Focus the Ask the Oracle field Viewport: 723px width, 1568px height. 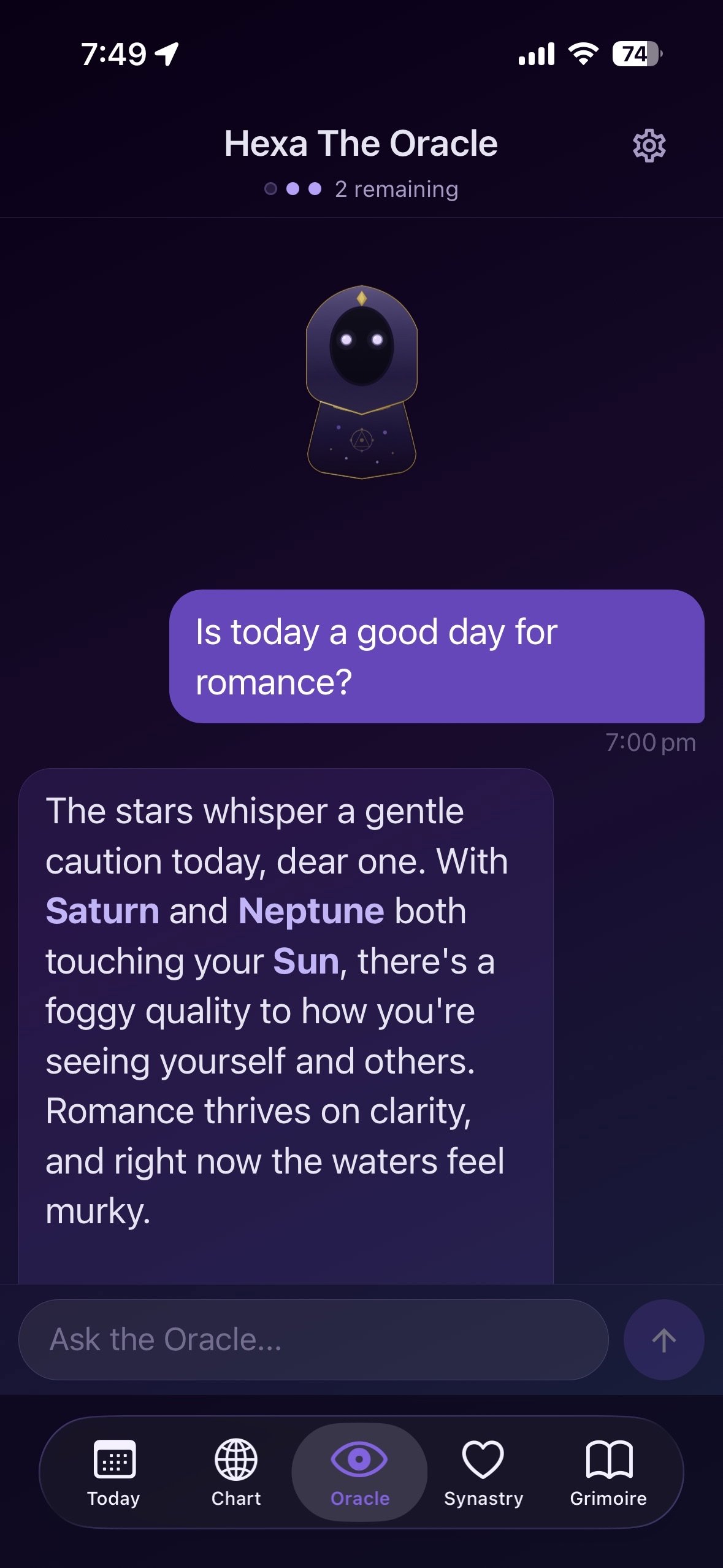click(x=313, y=1340)
